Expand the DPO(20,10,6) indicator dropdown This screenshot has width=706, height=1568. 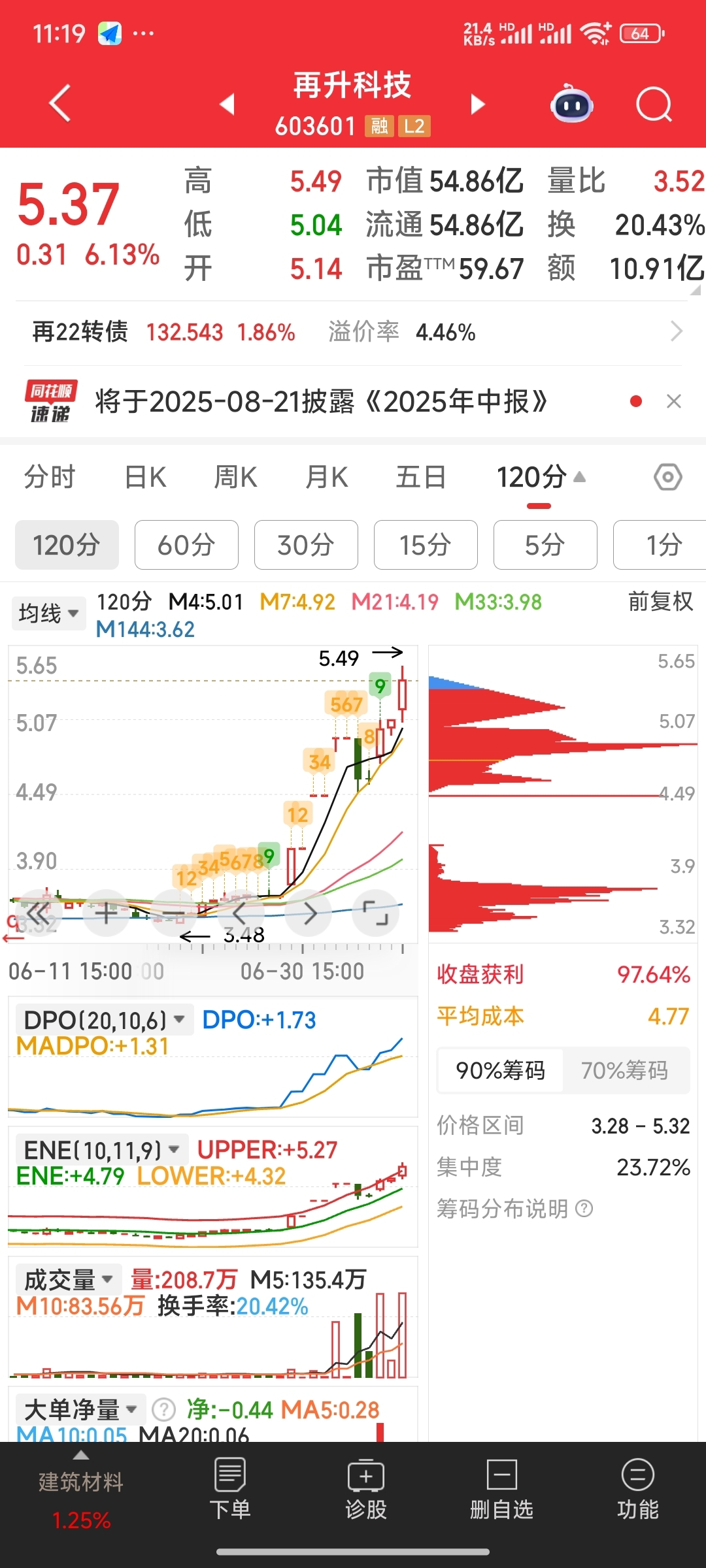[105, 1020]
